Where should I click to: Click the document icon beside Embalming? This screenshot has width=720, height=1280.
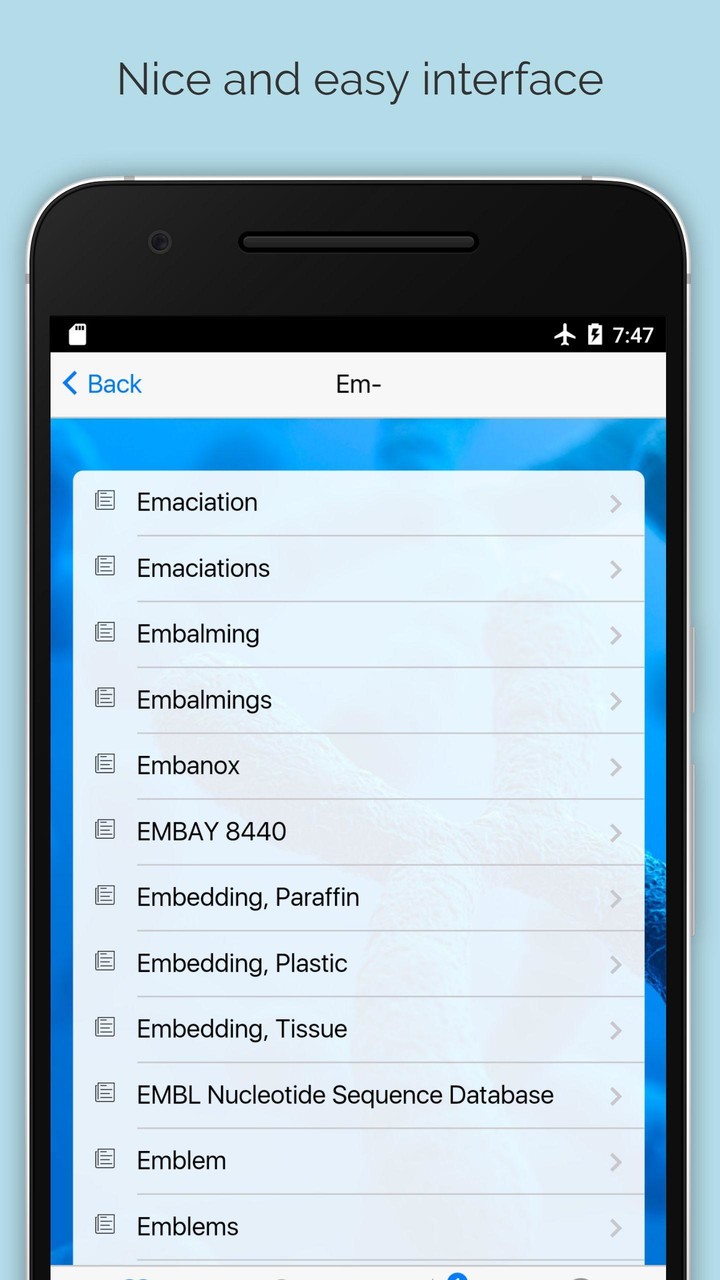pos(104,631)
